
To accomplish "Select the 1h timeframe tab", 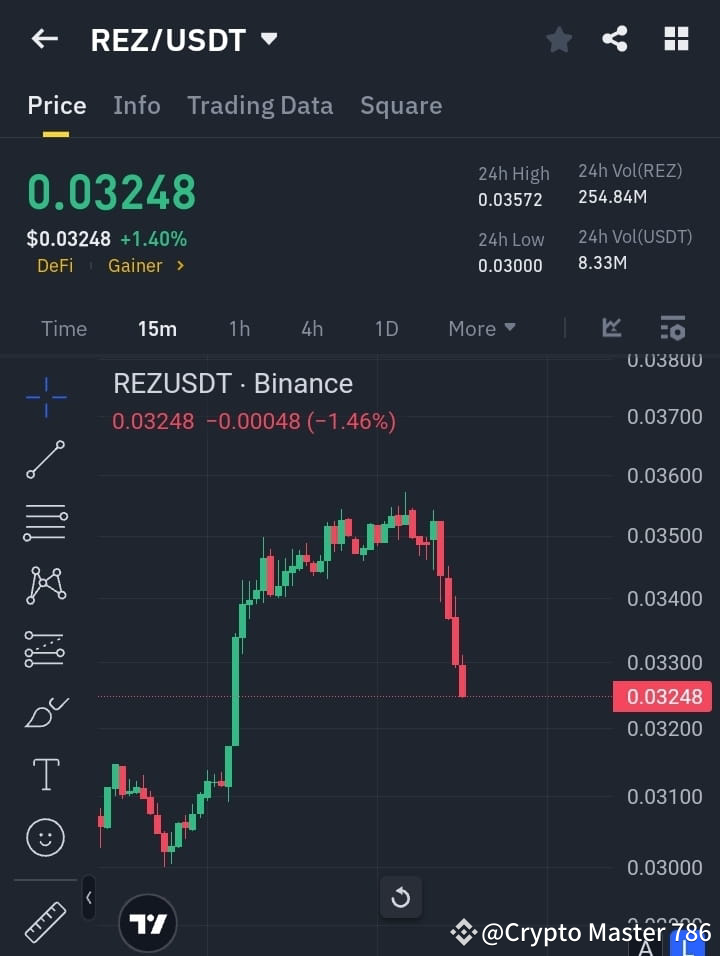I will (x=239, y=328).
